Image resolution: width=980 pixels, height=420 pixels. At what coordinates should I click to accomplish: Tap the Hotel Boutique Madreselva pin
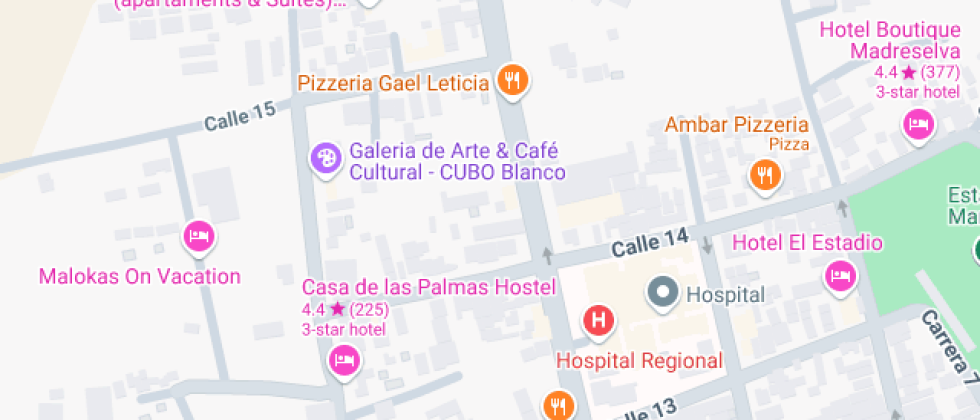coord(917,125)
